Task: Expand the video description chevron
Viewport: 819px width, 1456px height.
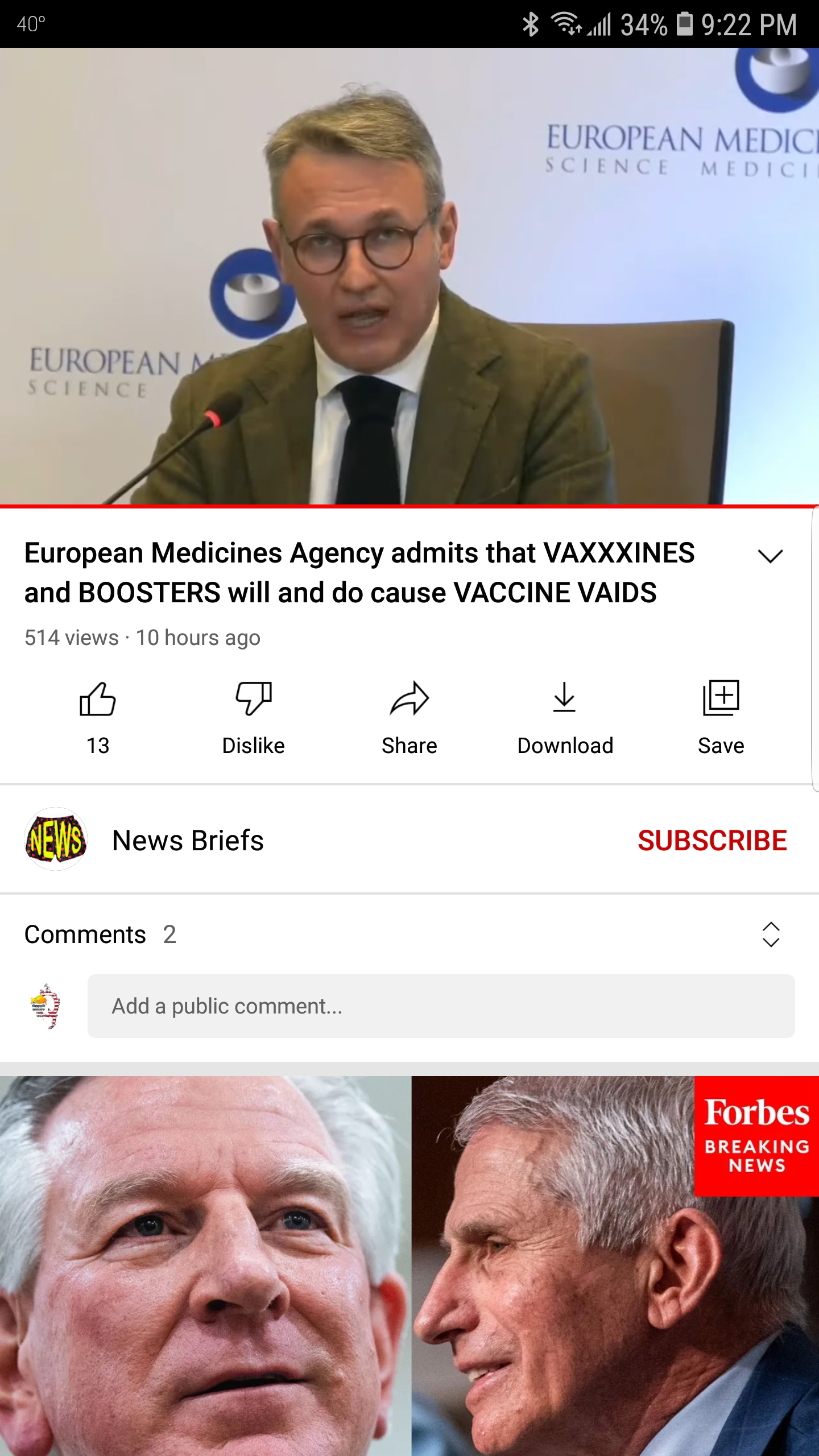Action: (771, 555)
